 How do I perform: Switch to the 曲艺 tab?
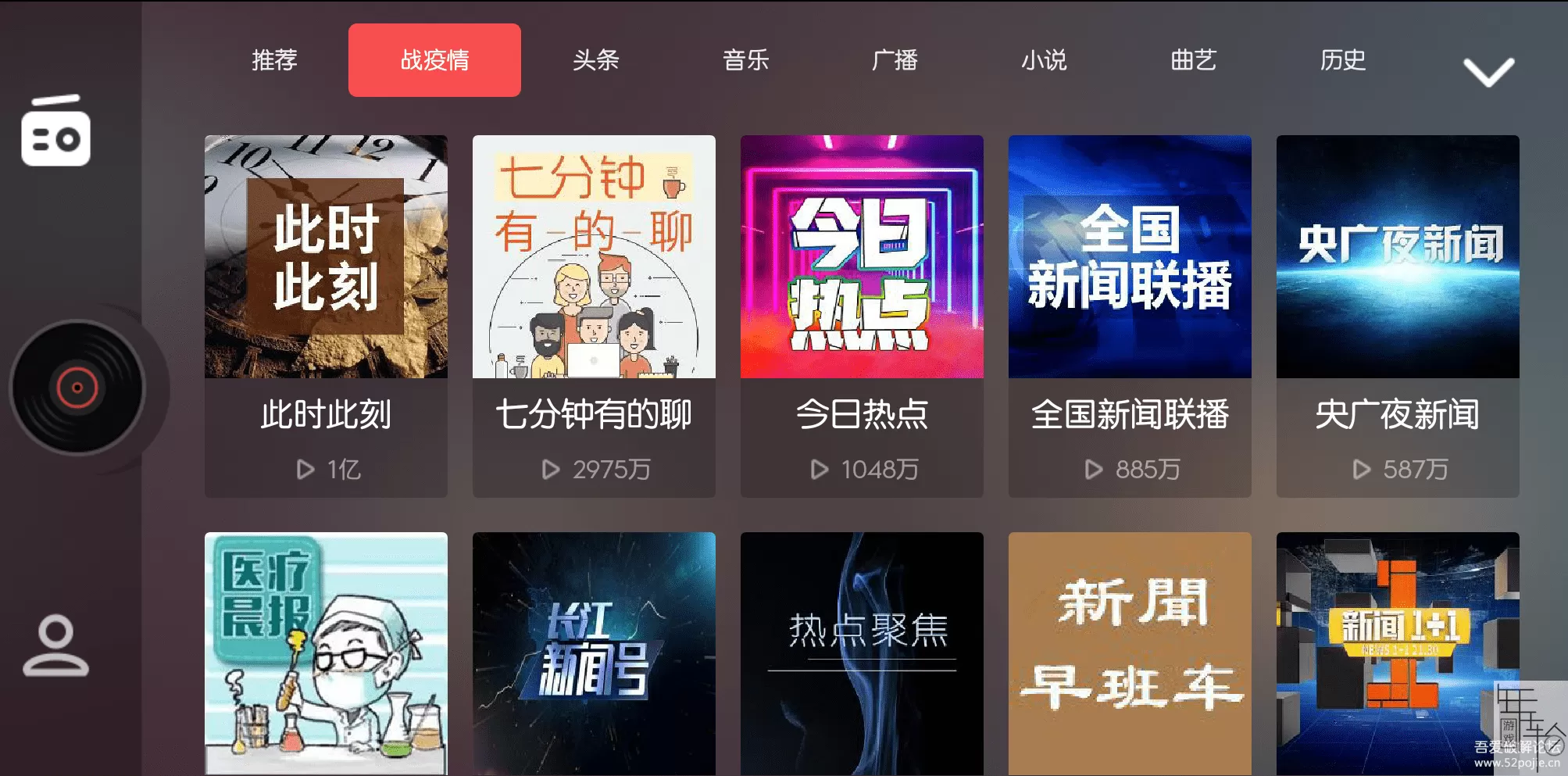click(1193, 60)
